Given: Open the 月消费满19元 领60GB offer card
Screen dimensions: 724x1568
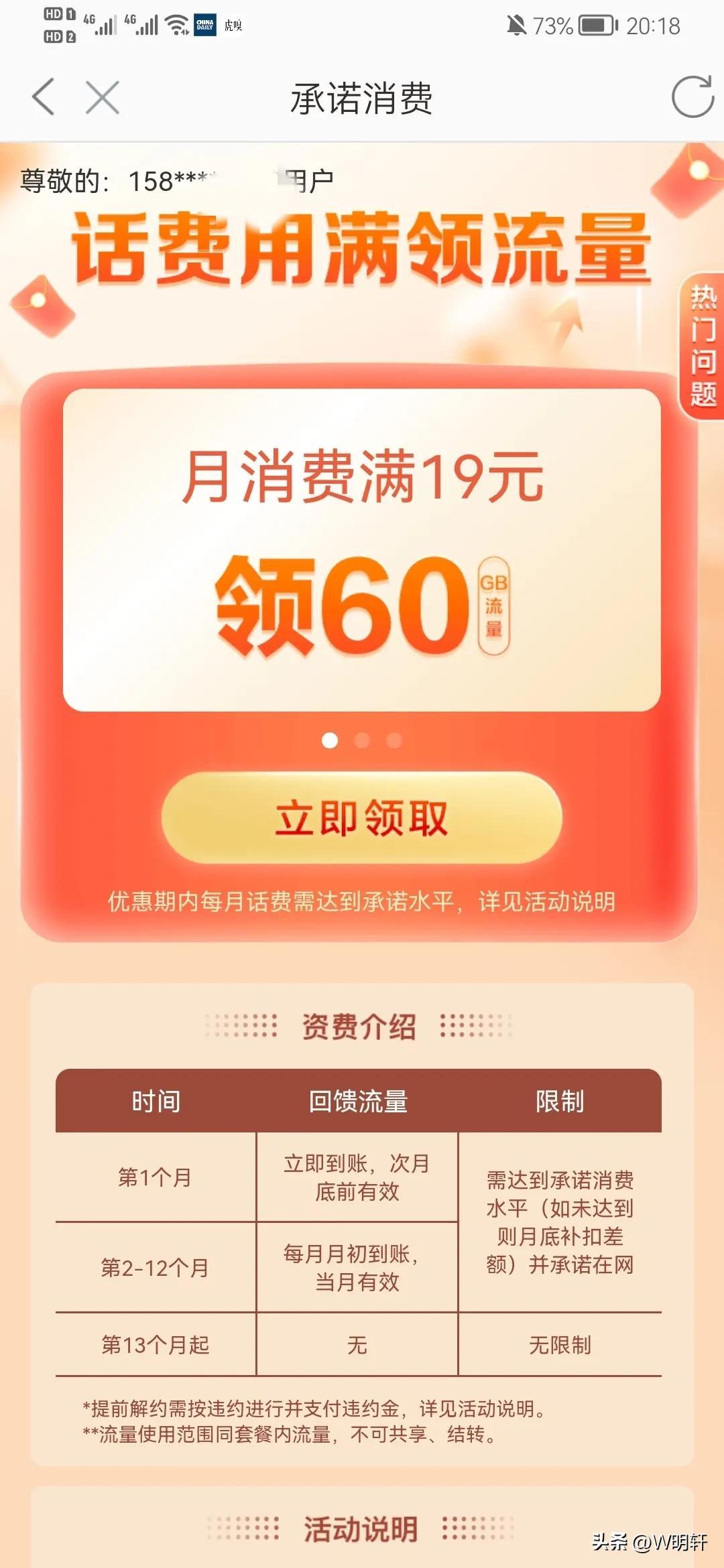Looking at the screenshot, I should pos(361,549).
